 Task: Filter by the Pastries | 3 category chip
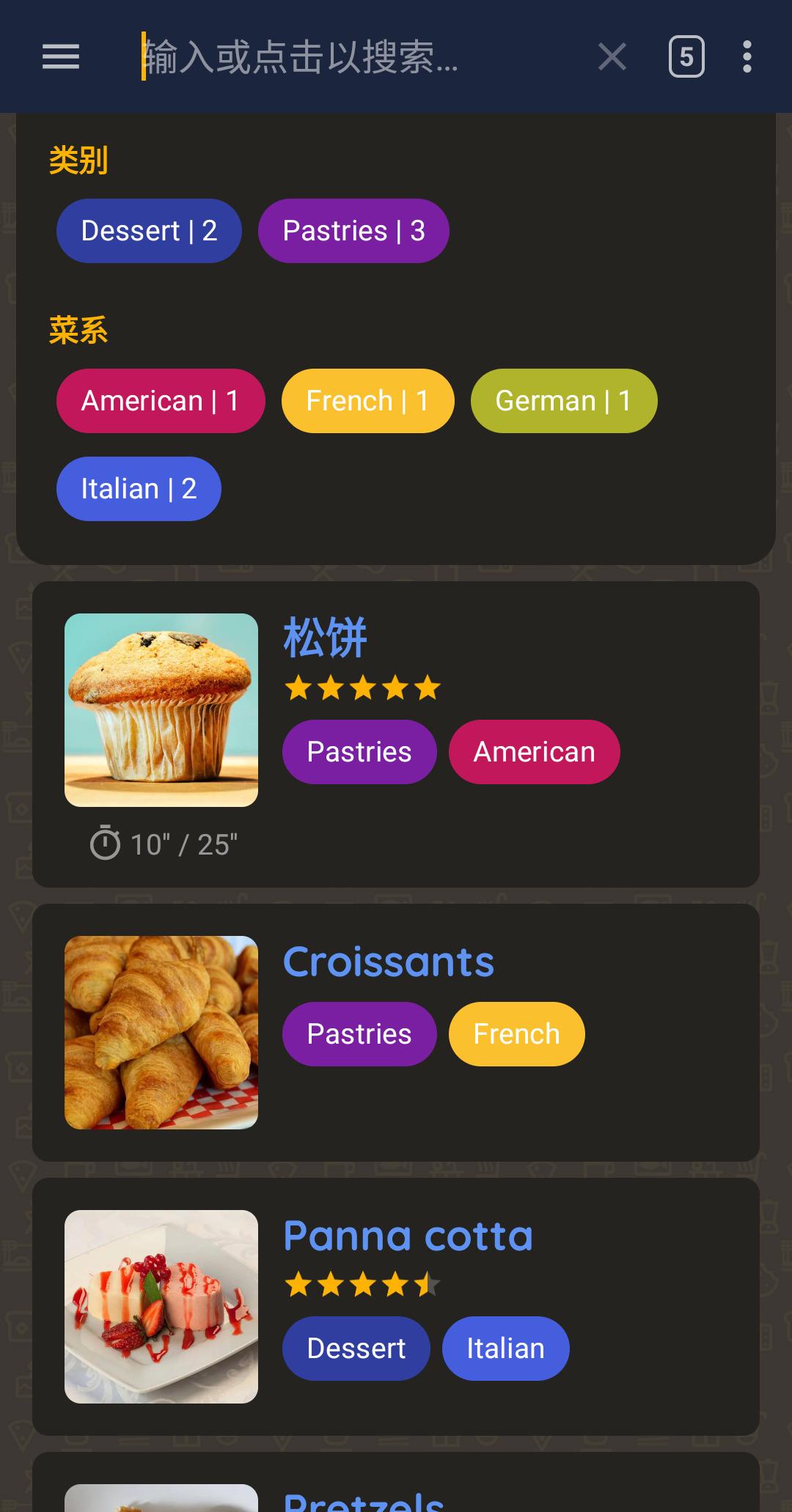[x=353, y=231]
